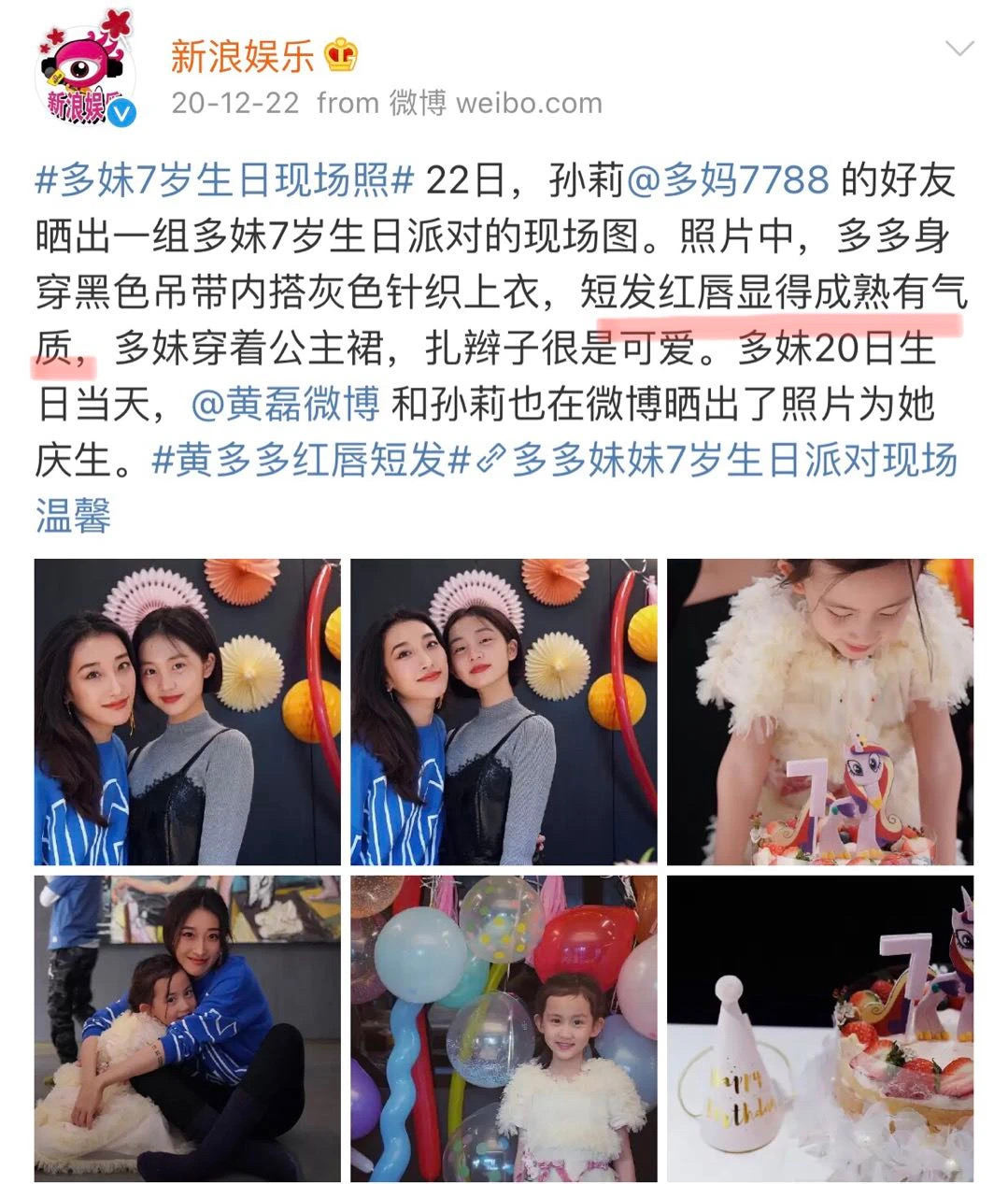Open hashtag #多妹7岁生日现场照#

tap(224, 179)
